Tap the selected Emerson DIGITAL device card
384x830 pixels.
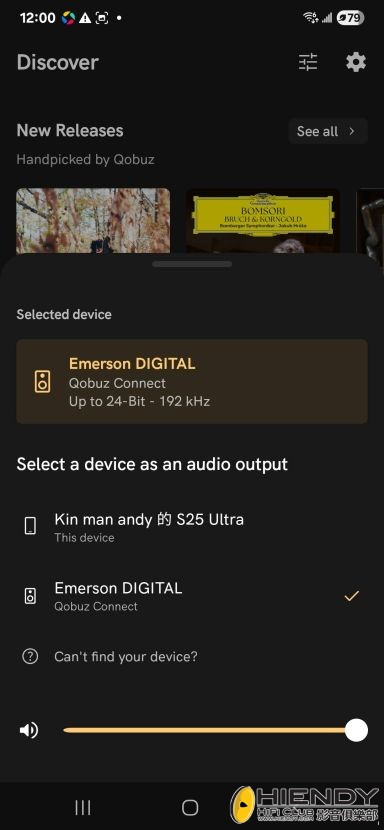[x=192, y=382]
